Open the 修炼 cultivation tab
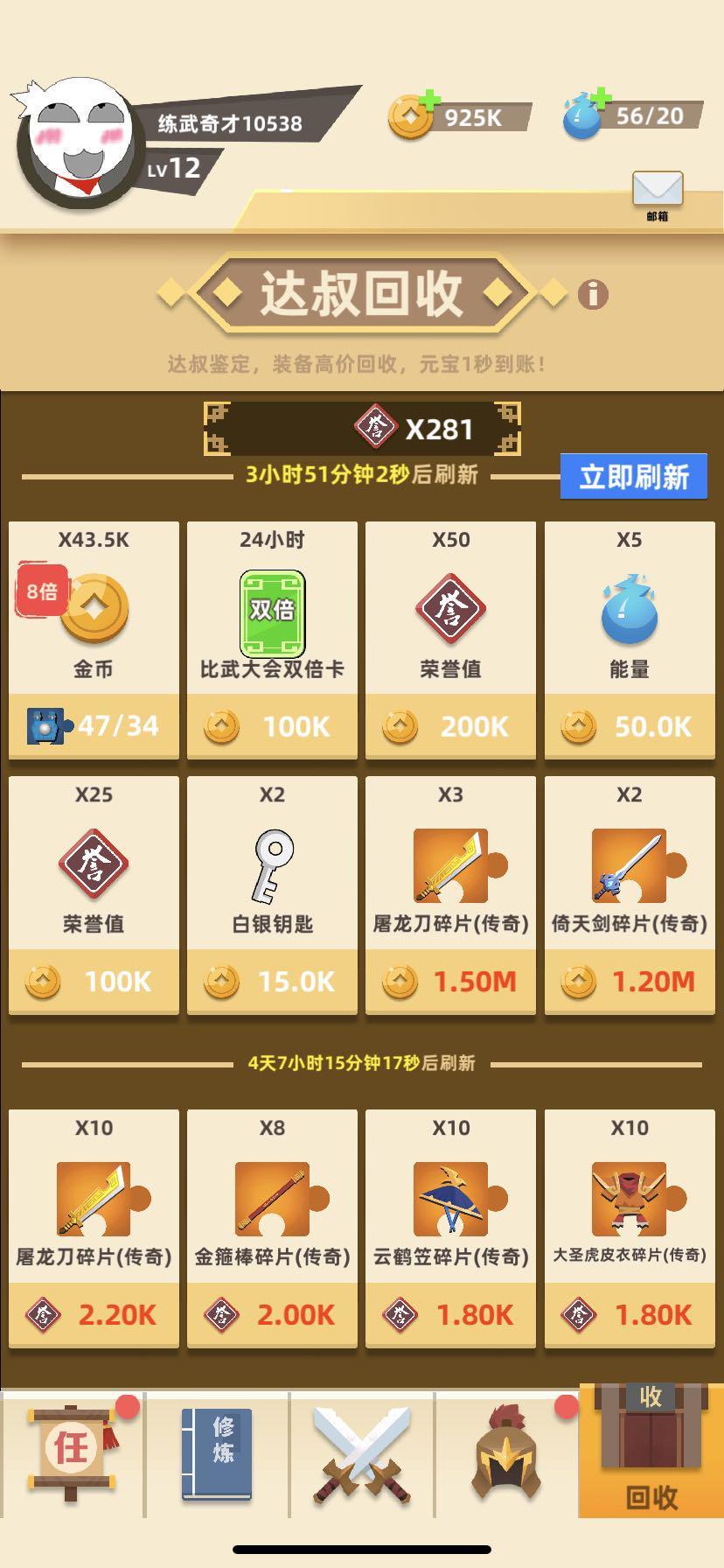This screenshot has width=724, height=1568. (x=217, y=1452)
